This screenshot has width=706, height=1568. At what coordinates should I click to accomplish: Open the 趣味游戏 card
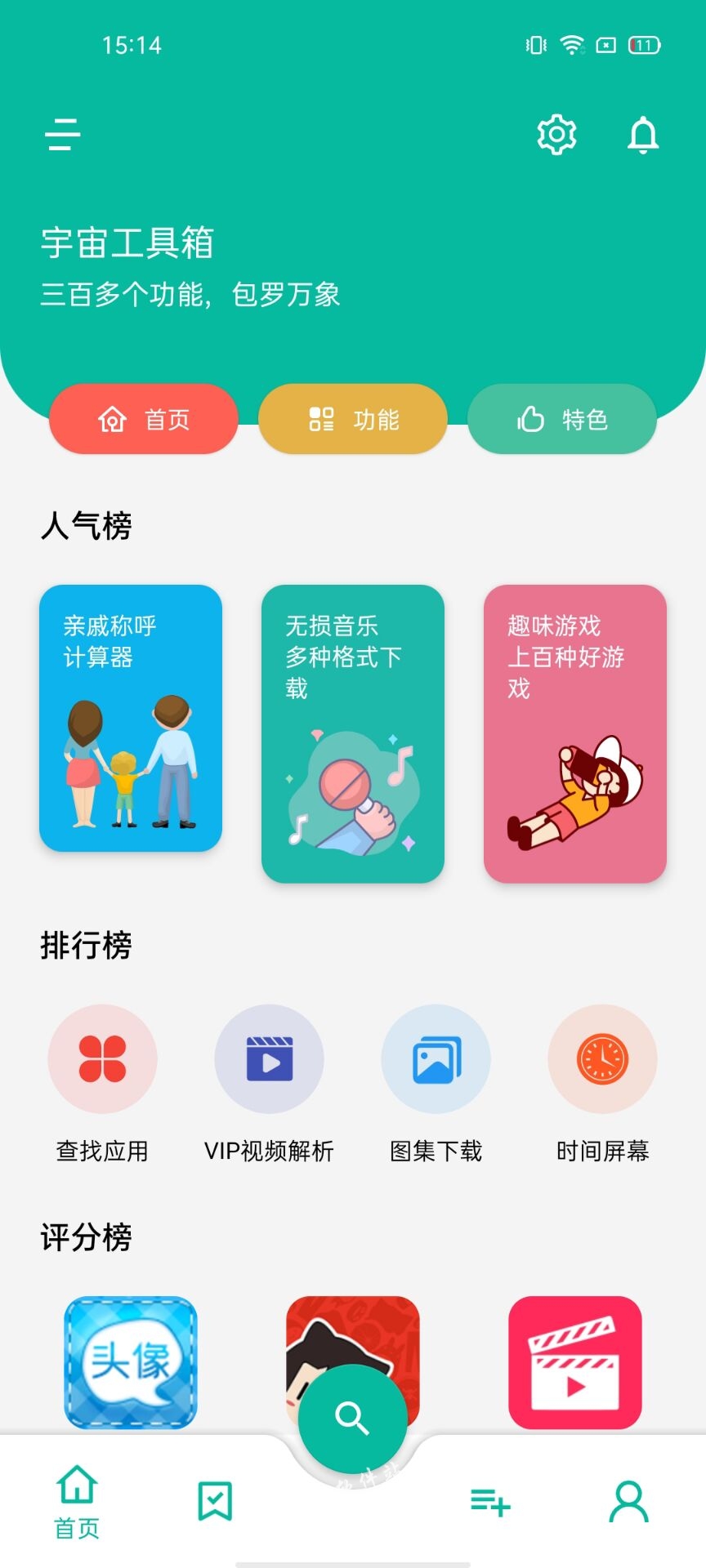(575, 733)
